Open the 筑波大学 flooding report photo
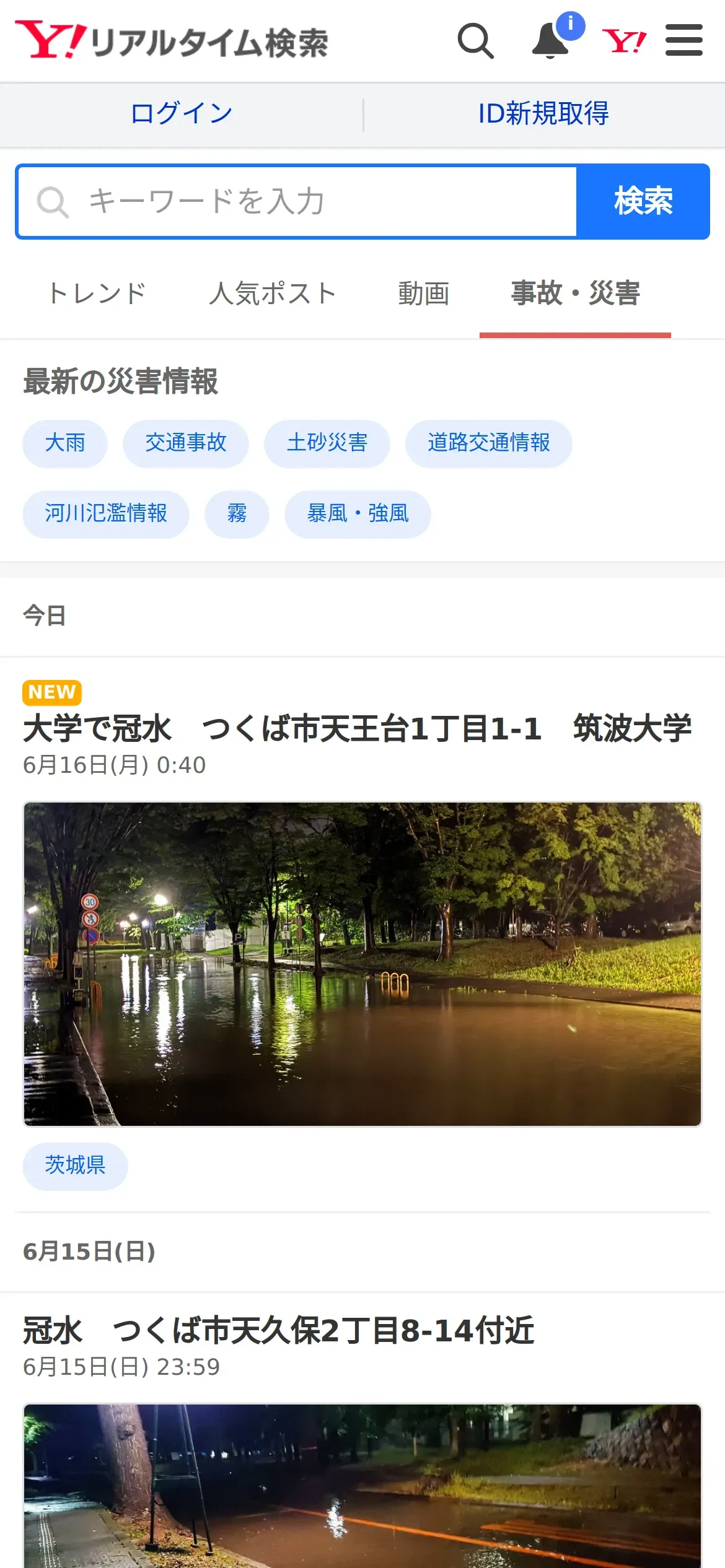This screenshot has height=1568, width=725. coord(362,964)
